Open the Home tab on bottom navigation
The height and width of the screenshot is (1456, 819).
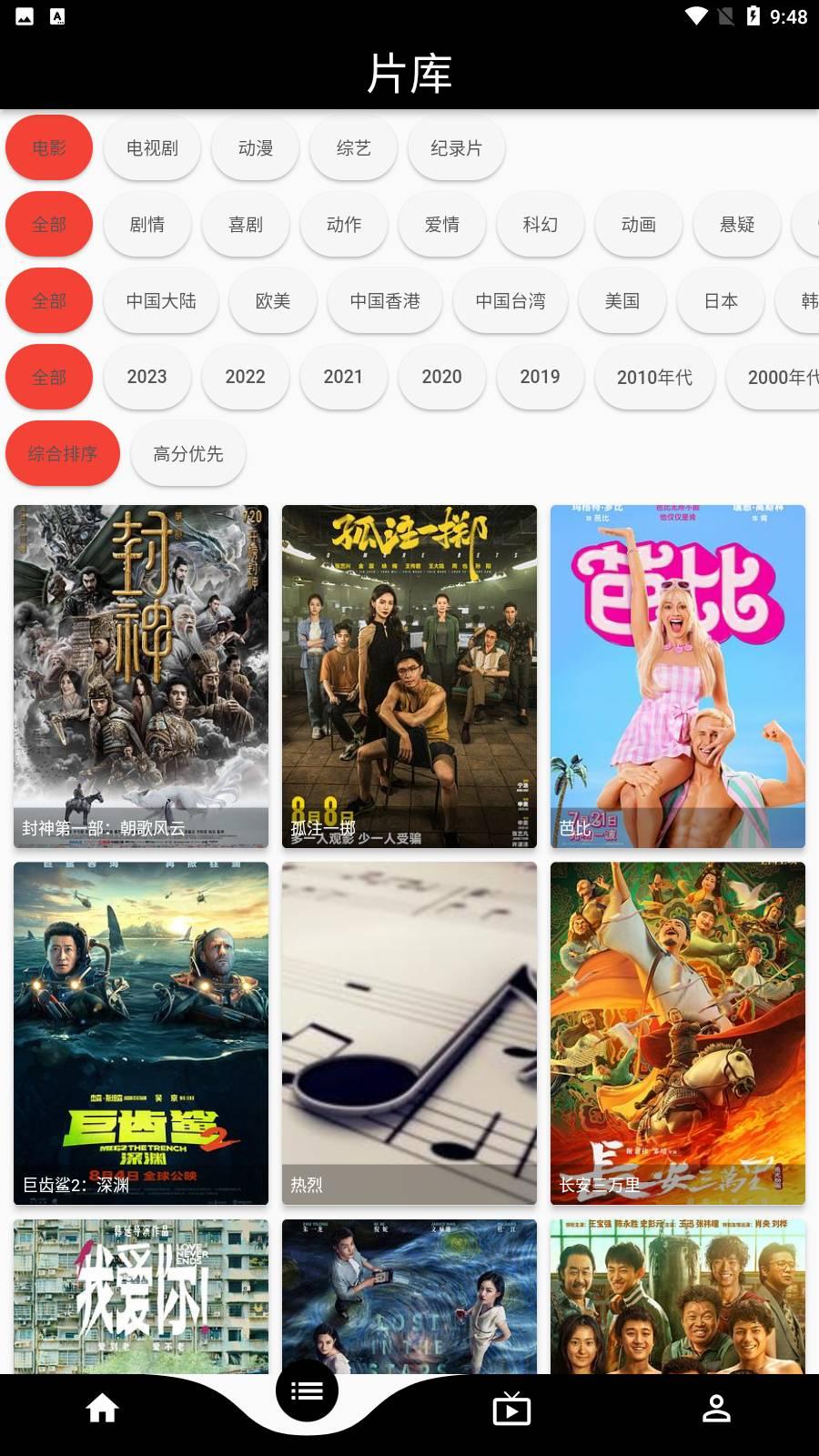[x=101, y=1406]
